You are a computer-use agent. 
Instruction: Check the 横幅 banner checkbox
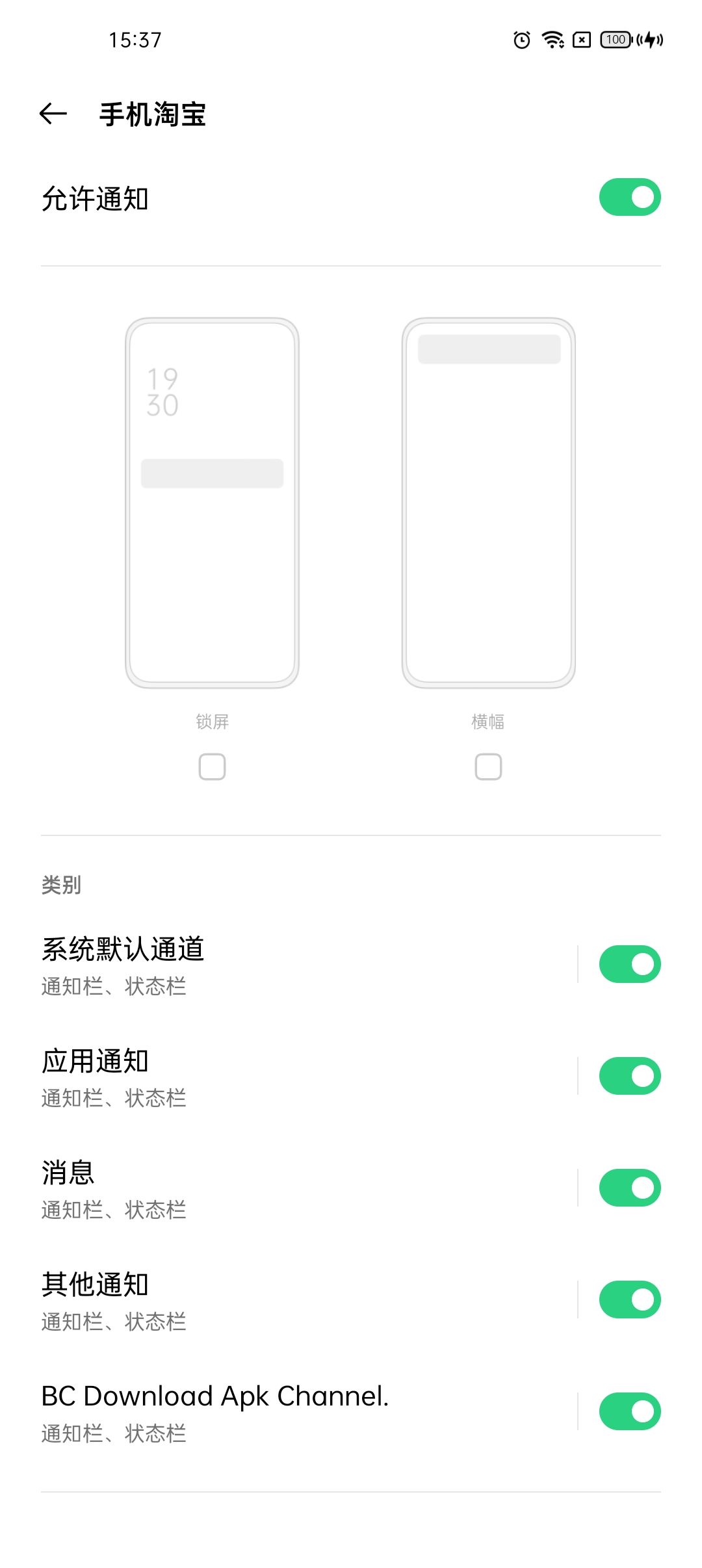tap(488, 767)
